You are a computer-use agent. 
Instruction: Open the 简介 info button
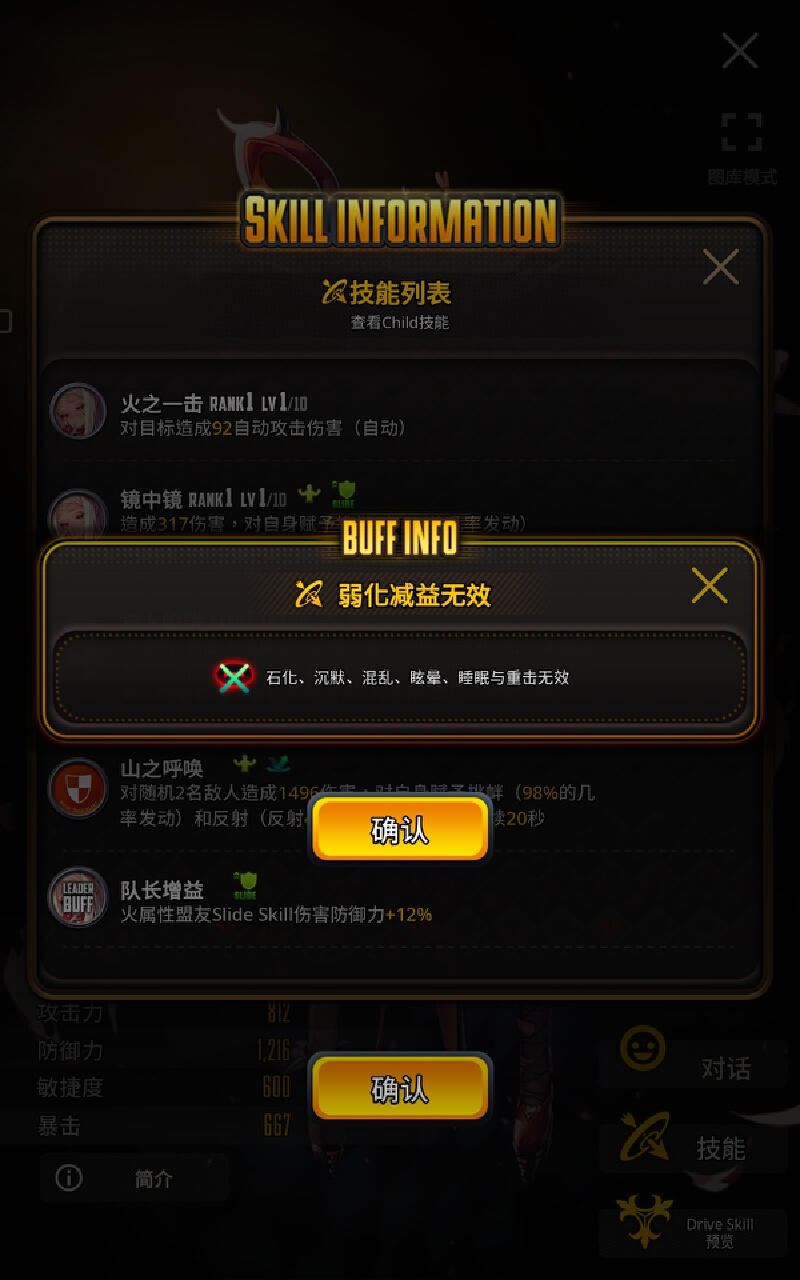coord(134,1178)
